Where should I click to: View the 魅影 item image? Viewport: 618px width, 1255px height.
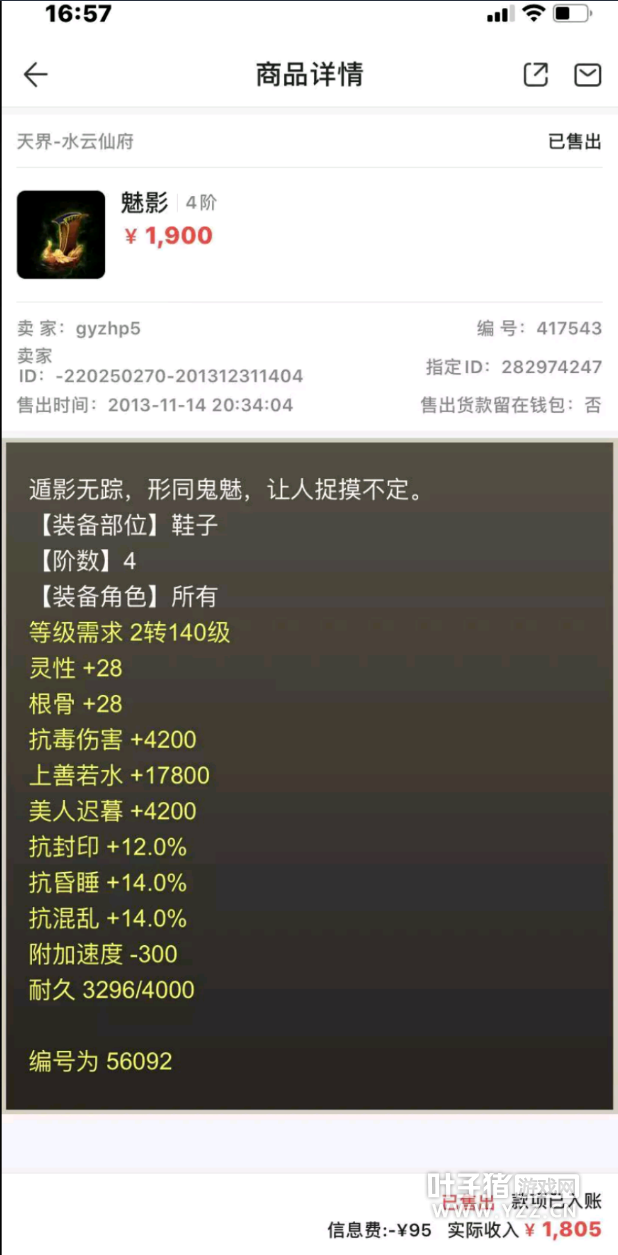[61, 235]
